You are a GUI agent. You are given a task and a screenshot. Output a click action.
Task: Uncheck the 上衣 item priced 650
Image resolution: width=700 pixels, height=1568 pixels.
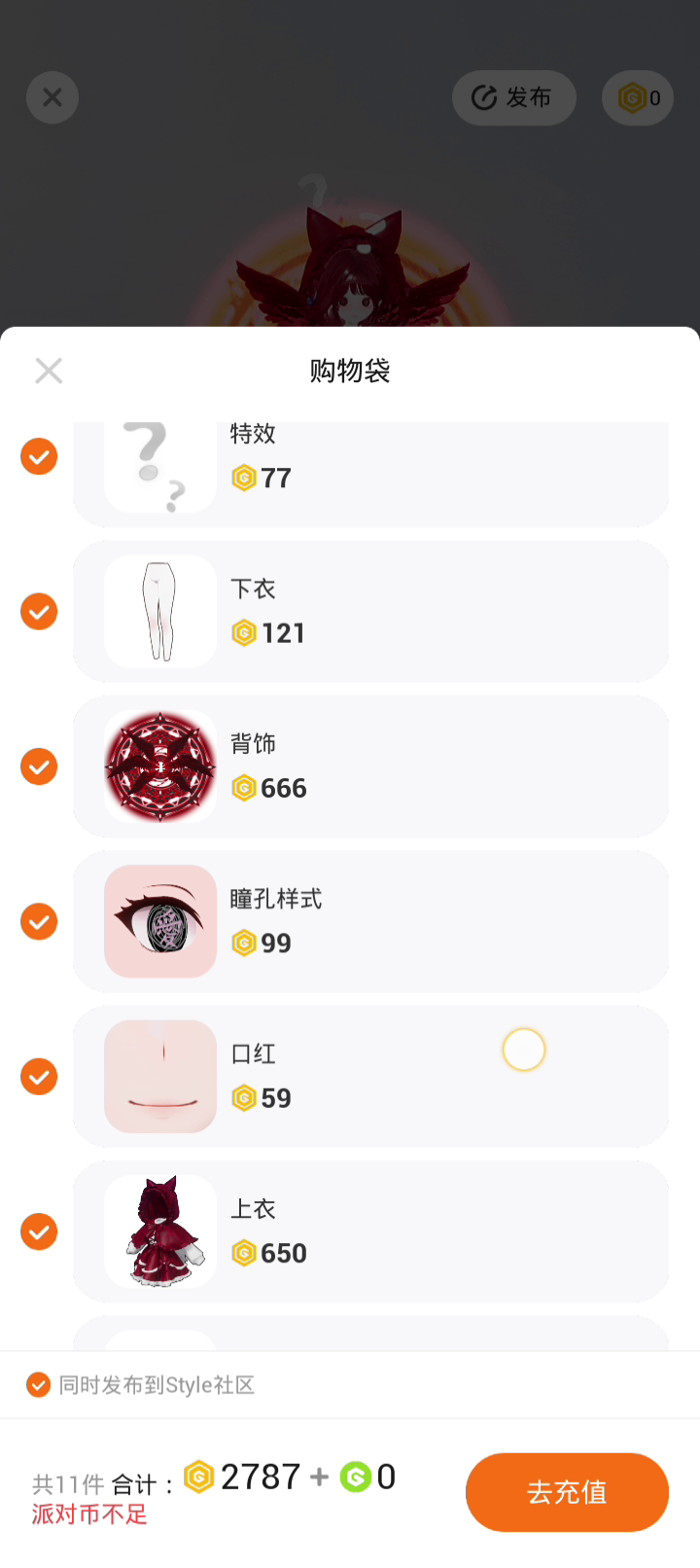click(x=39, y=1231)
